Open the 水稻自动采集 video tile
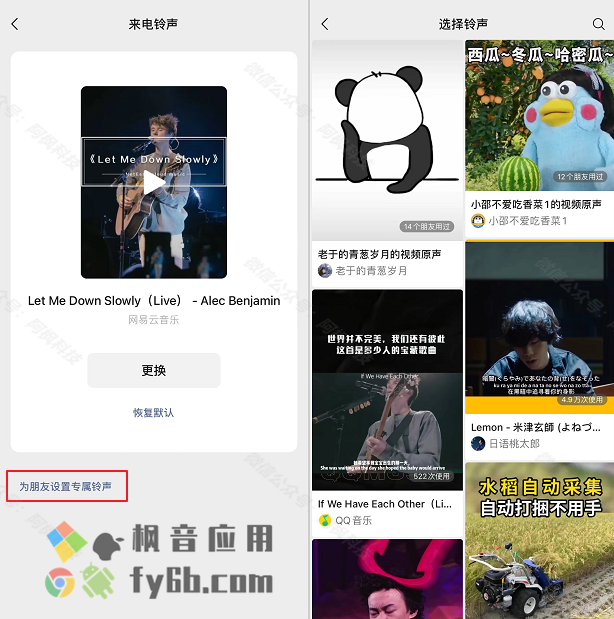Viewport: 614px width, 619px height. [539, 540]
